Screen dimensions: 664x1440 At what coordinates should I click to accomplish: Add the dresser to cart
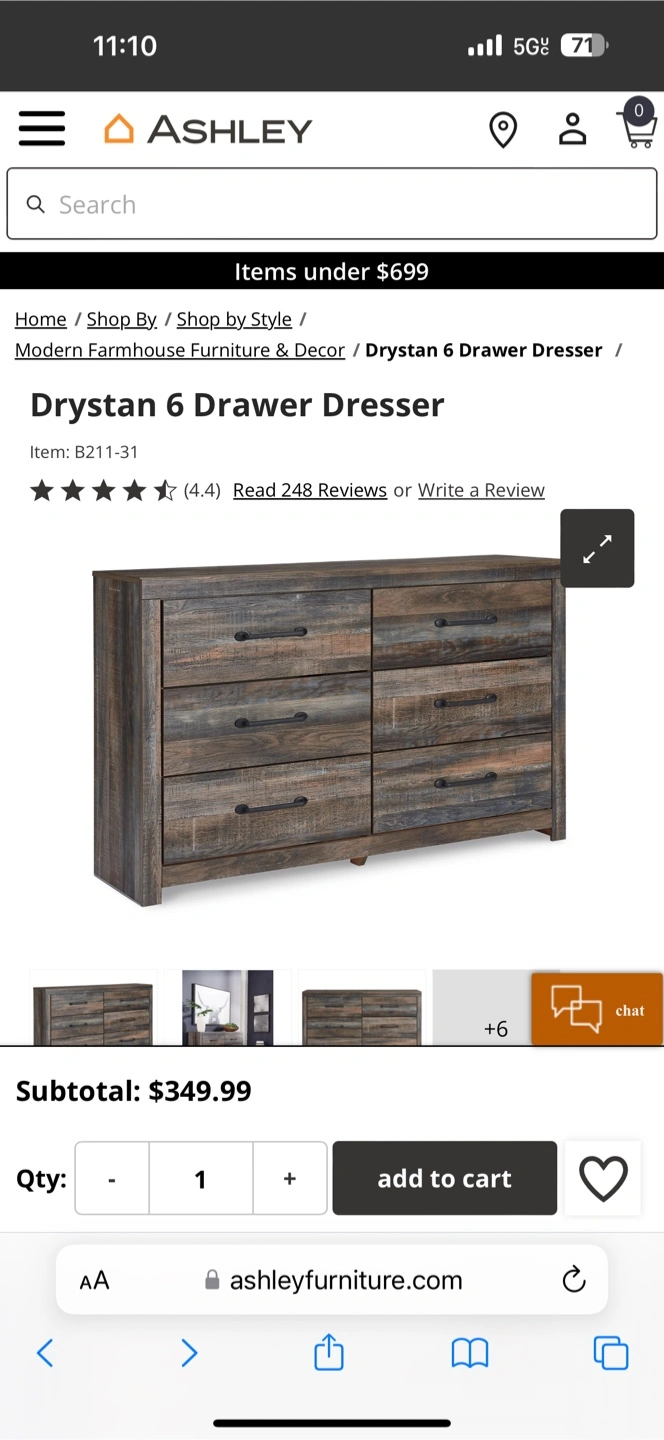pyautogui.click(x=445, y=1178)
